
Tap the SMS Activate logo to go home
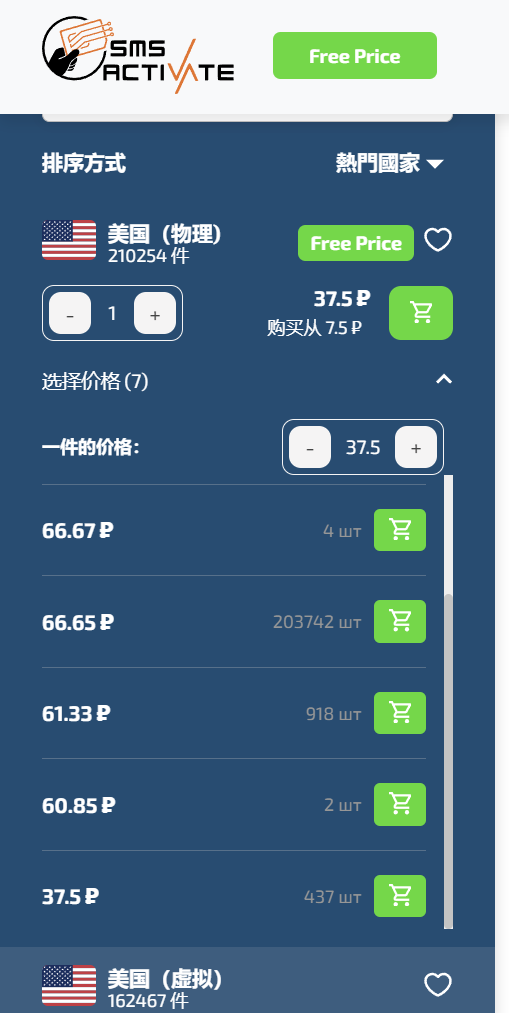tap(138, 56)
